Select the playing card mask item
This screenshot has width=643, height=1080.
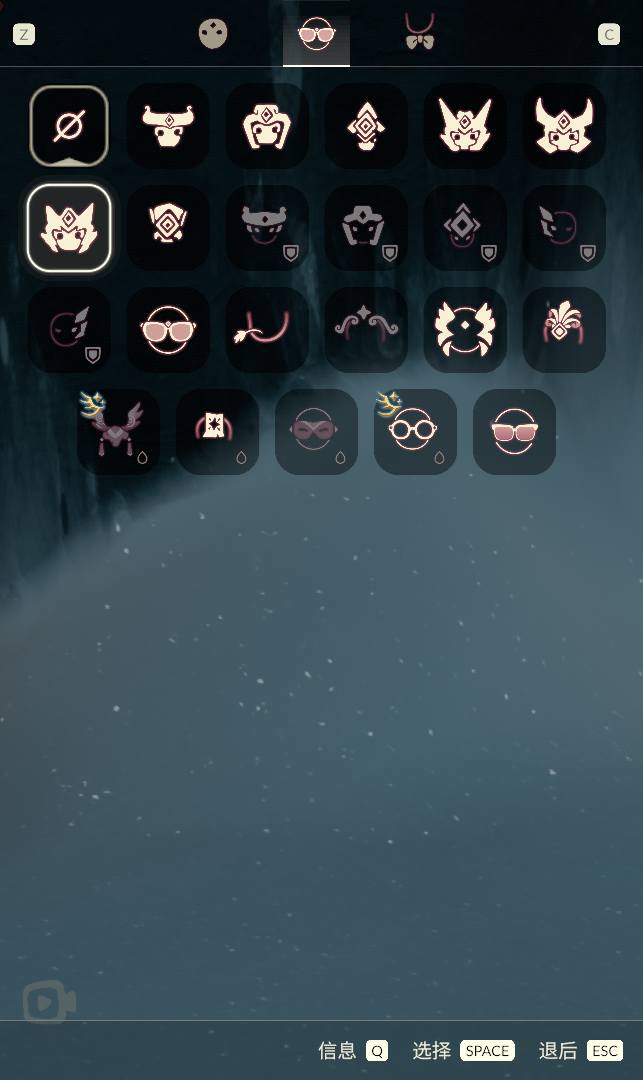[217, 432]
